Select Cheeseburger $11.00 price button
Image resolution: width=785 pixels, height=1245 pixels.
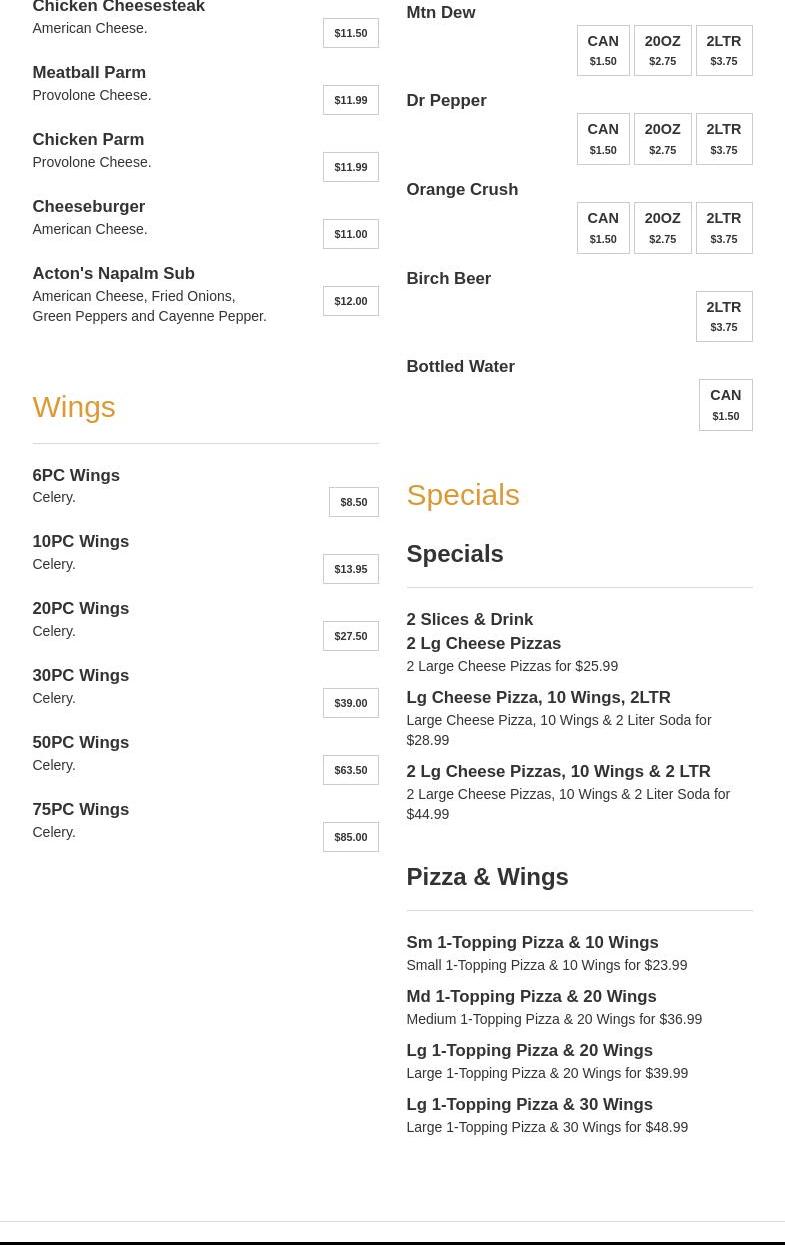(350, 234)
